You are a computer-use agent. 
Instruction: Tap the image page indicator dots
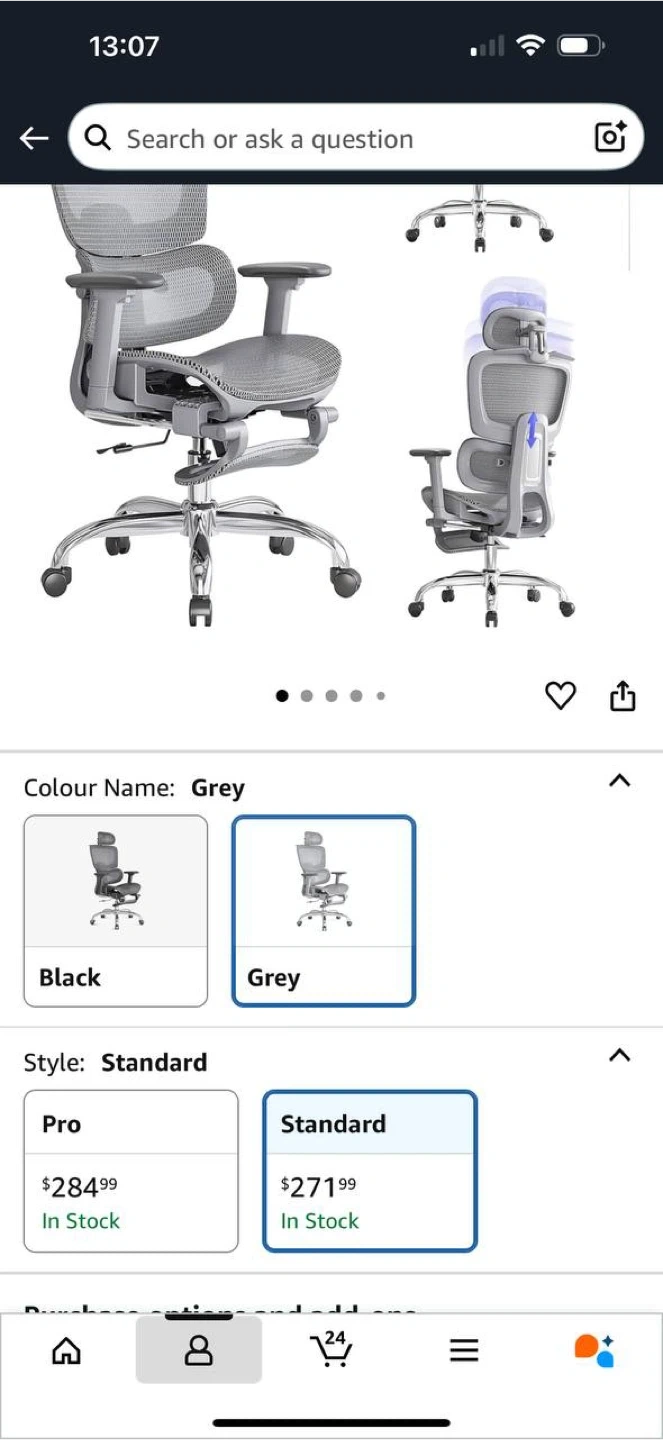coord(331,696)
